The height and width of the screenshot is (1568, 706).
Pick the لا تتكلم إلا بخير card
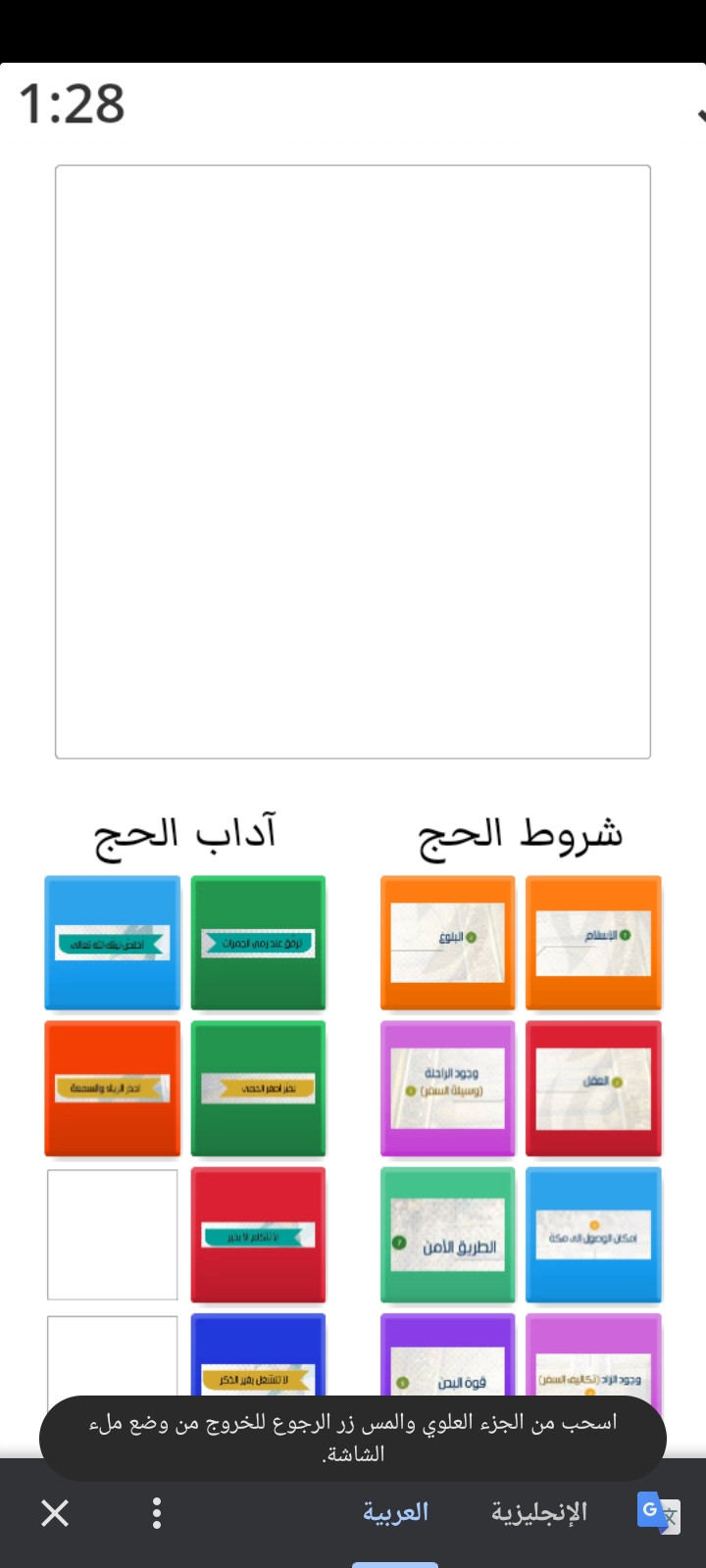(258, 1234)
